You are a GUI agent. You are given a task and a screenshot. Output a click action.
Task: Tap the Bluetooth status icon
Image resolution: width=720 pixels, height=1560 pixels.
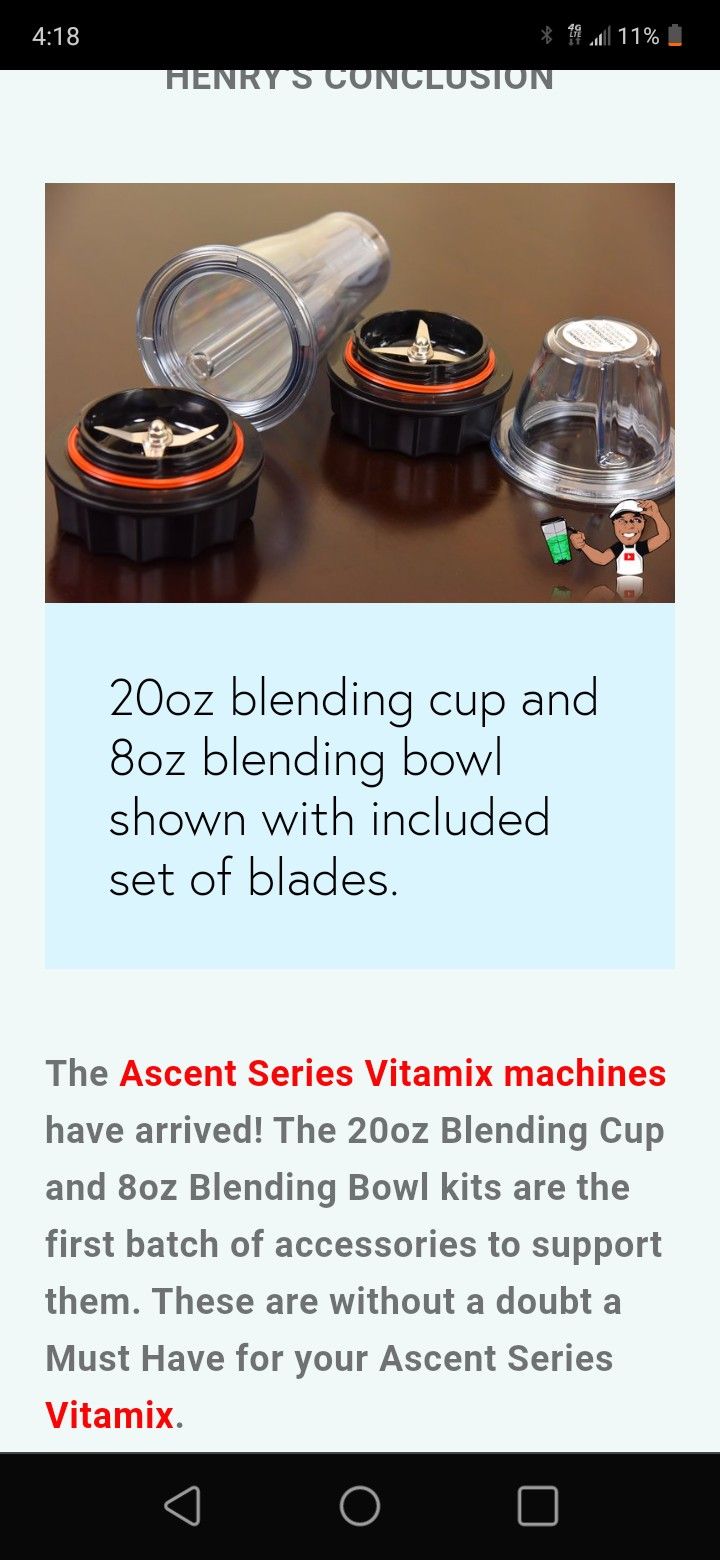(x=548, y=33)
